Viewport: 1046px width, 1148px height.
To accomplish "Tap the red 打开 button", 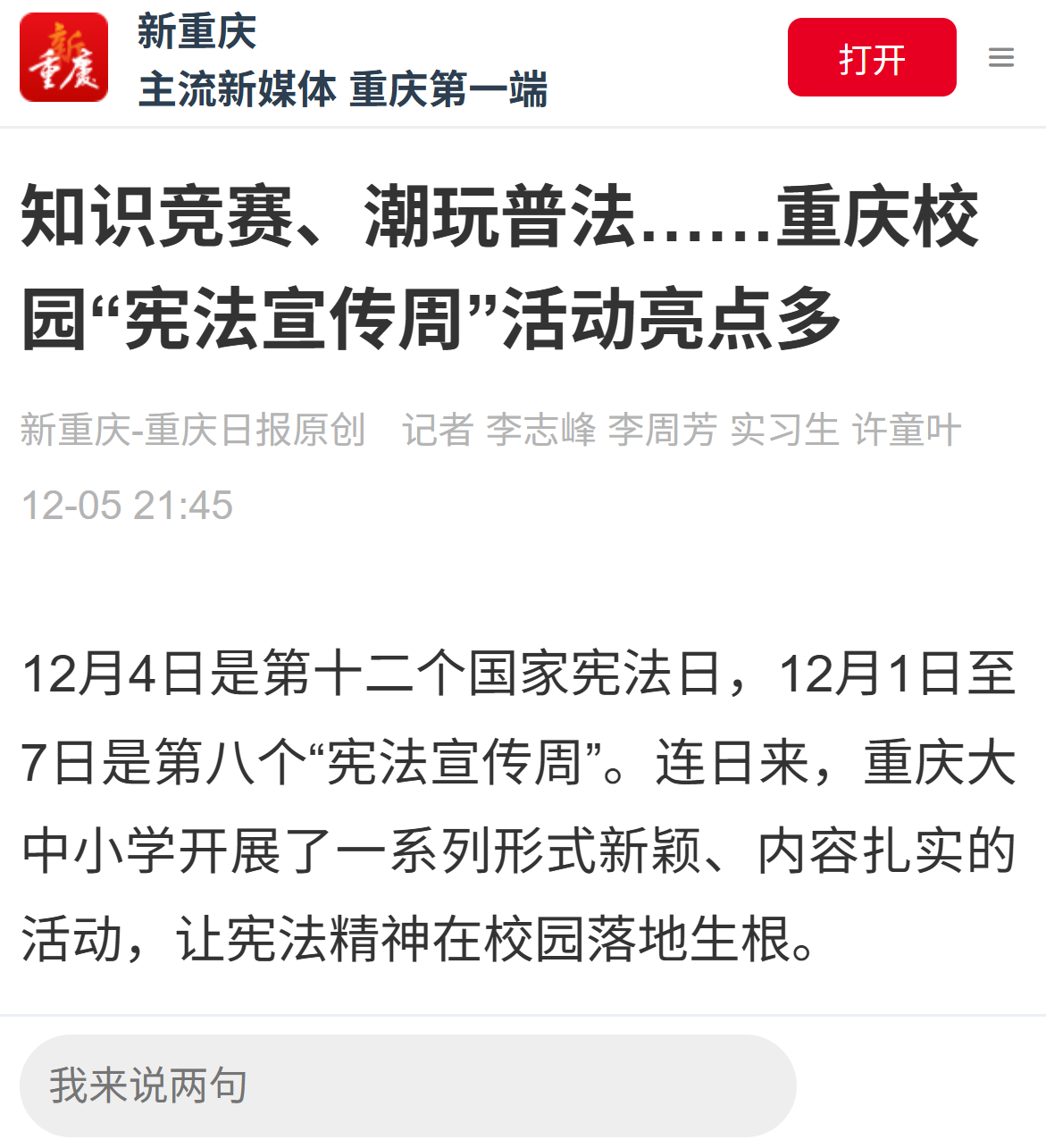I will pyautogui.click(x=871, y=58).
